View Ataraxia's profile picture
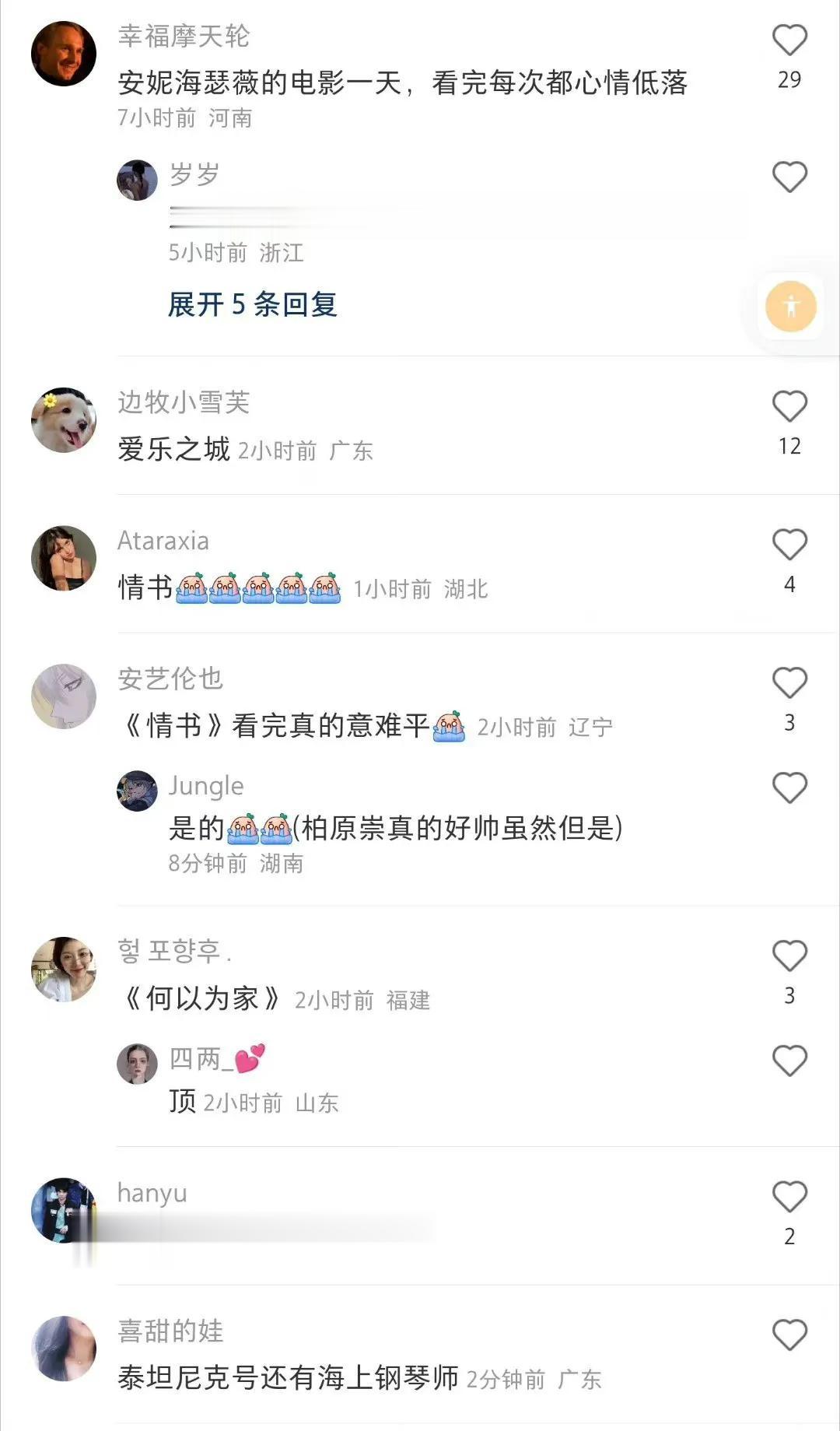The width and height of the screenshot is (840, 1431). point(64,558)
